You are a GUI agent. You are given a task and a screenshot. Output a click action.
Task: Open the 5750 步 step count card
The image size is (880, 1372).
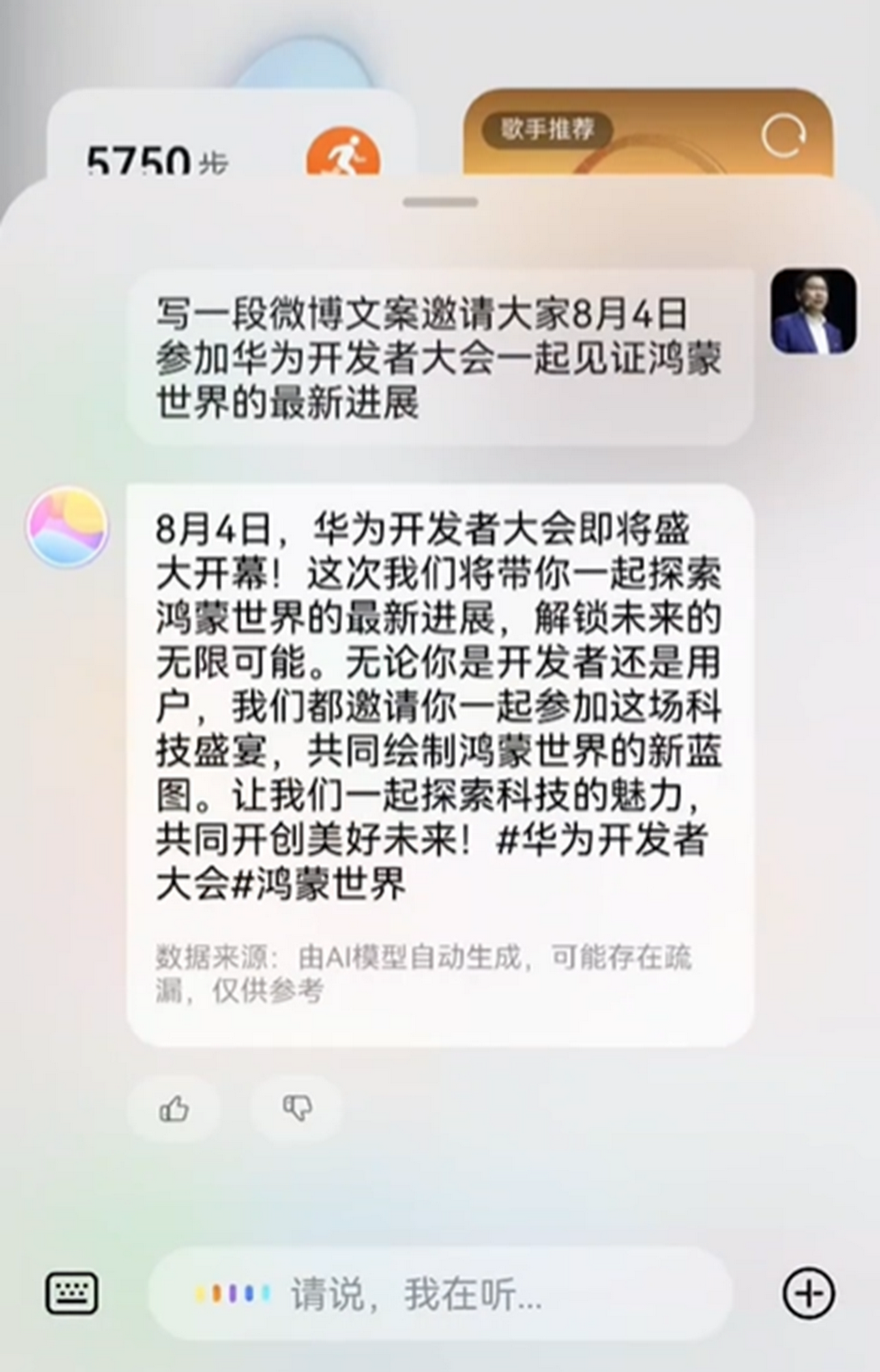tap(176, 150)
